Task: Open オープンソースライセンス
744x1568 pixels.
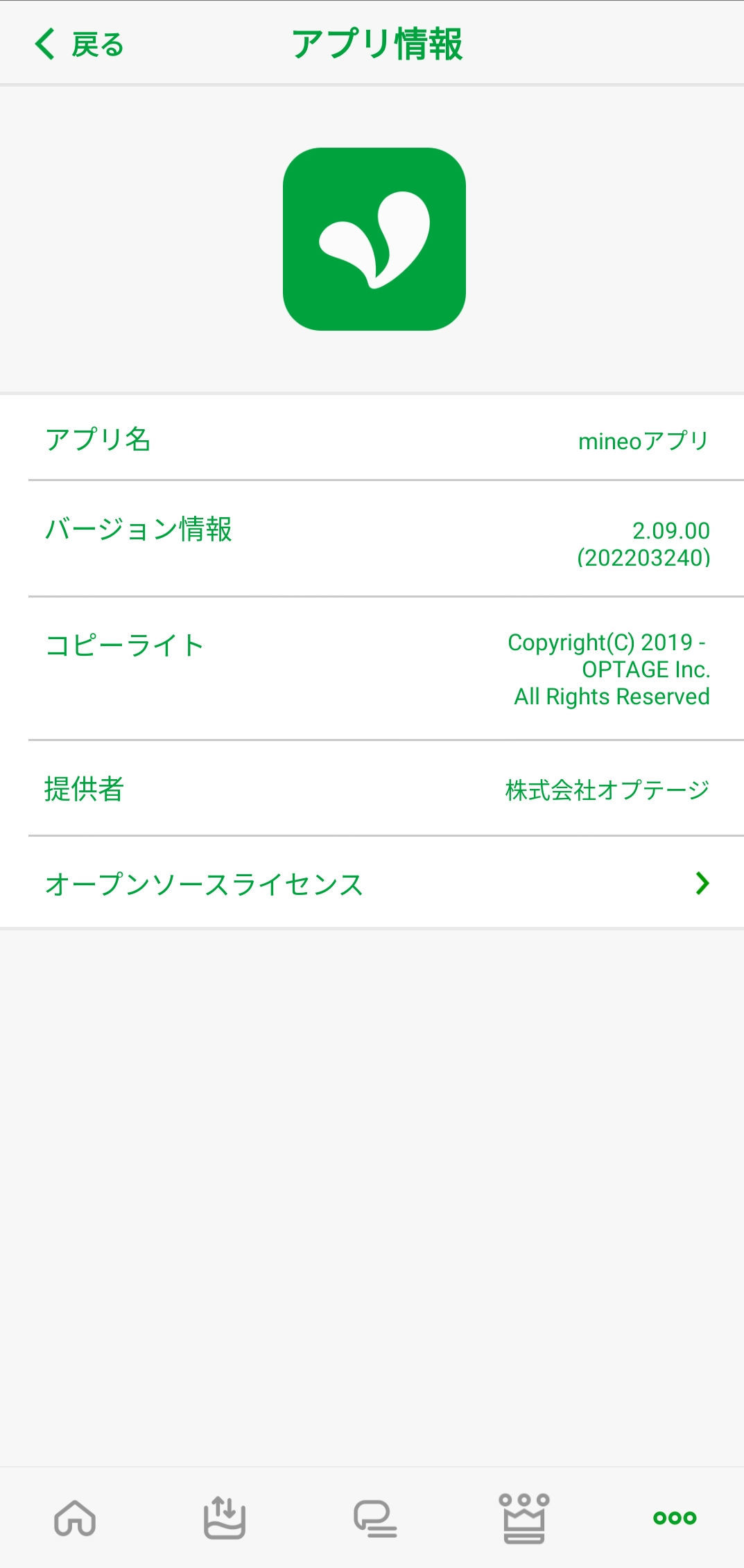Action: 372,884
